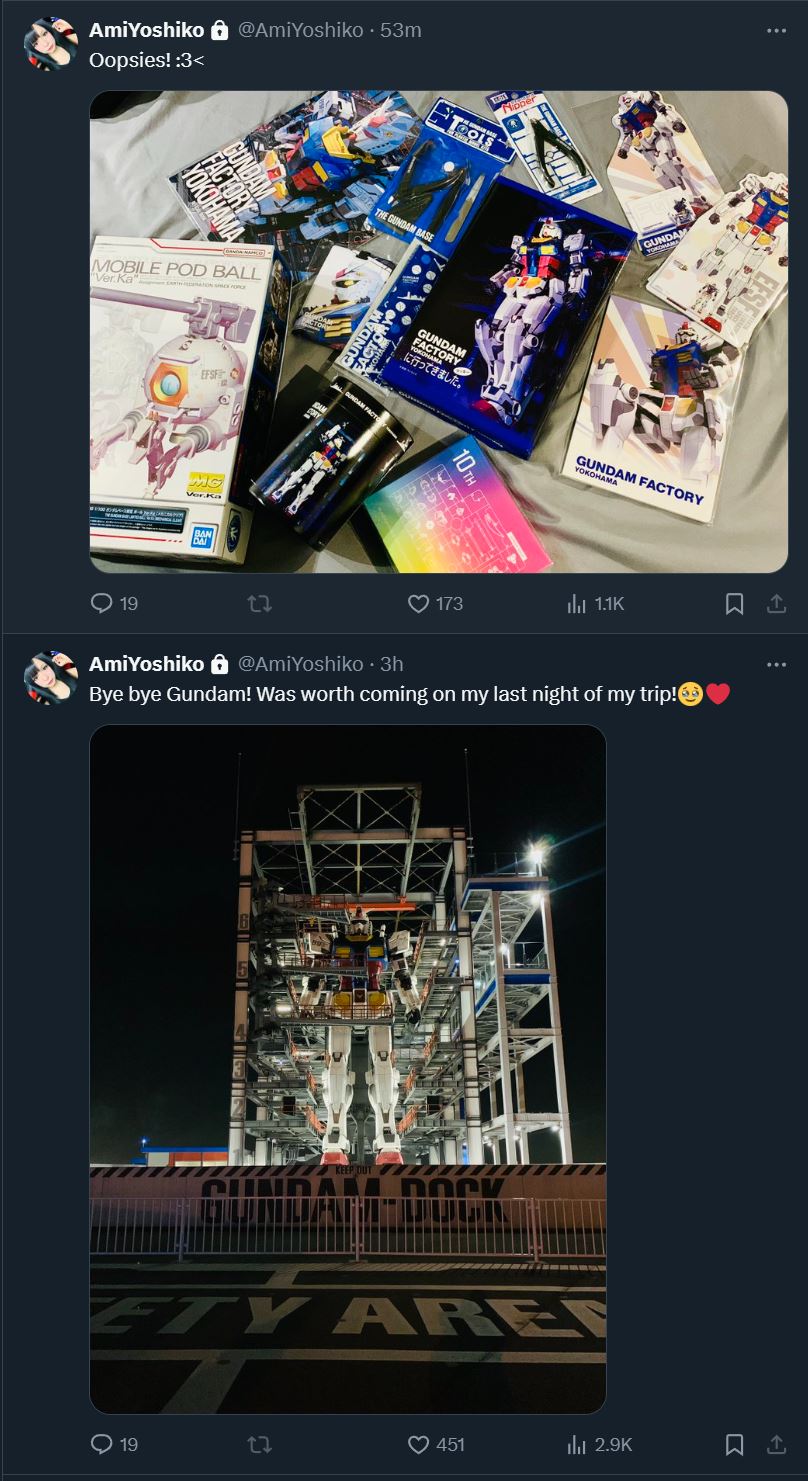Reply to the Oopsies post
Viewport: 808px width, 1481px height.
point(102,604)
